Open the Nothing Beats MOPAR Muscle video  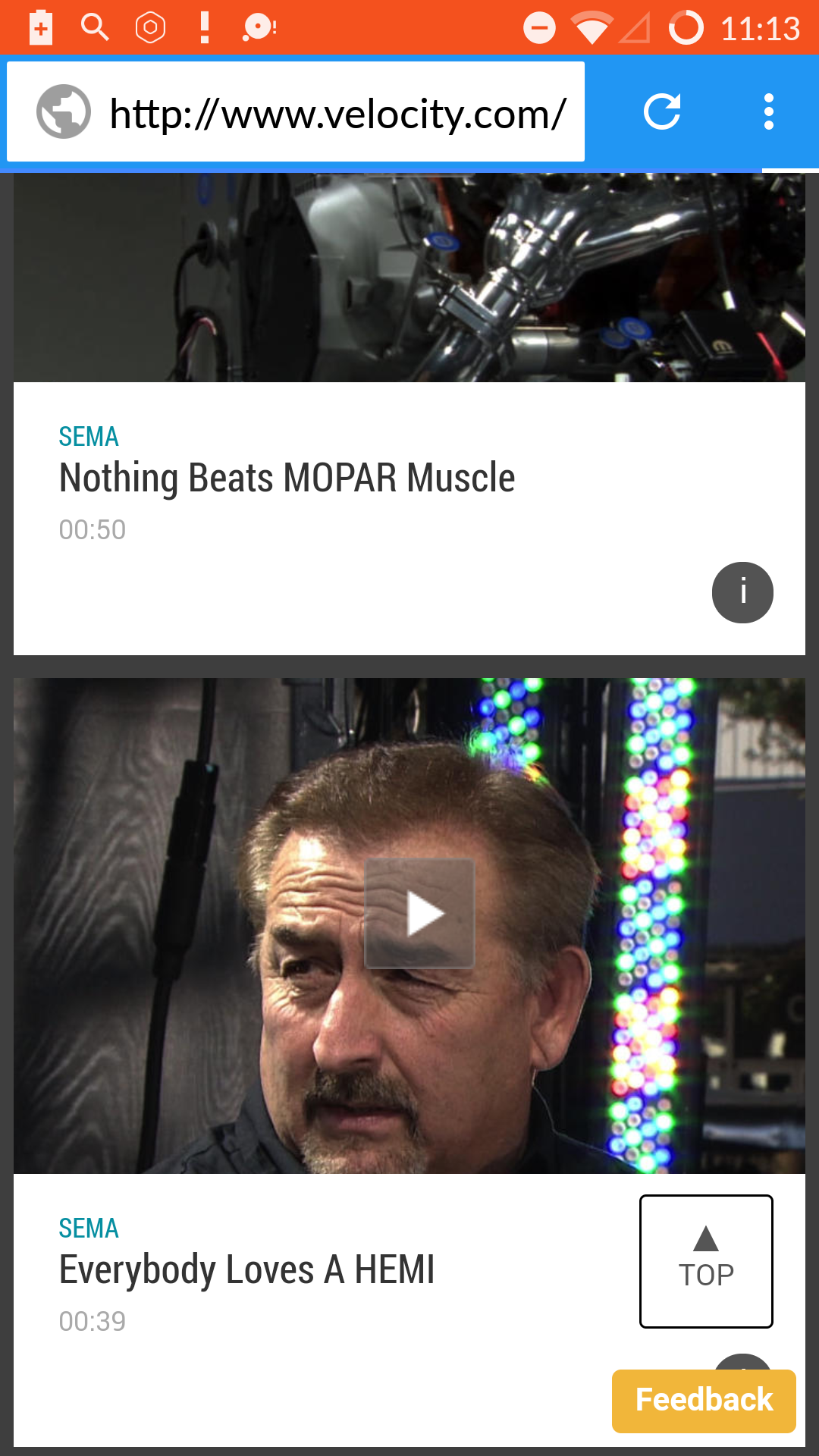click(x=287, y=478)
